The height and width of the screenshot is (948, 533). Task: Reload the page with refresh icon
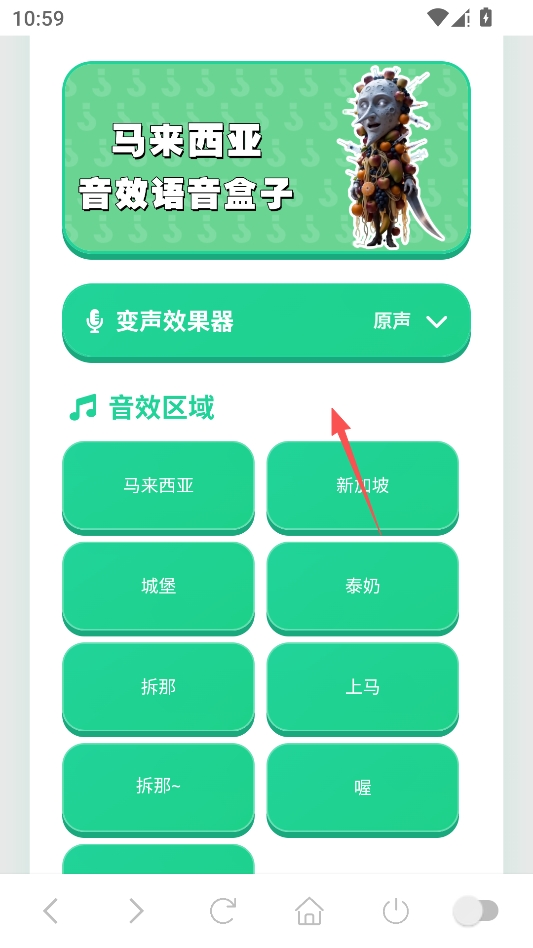[x=222, y=911]
